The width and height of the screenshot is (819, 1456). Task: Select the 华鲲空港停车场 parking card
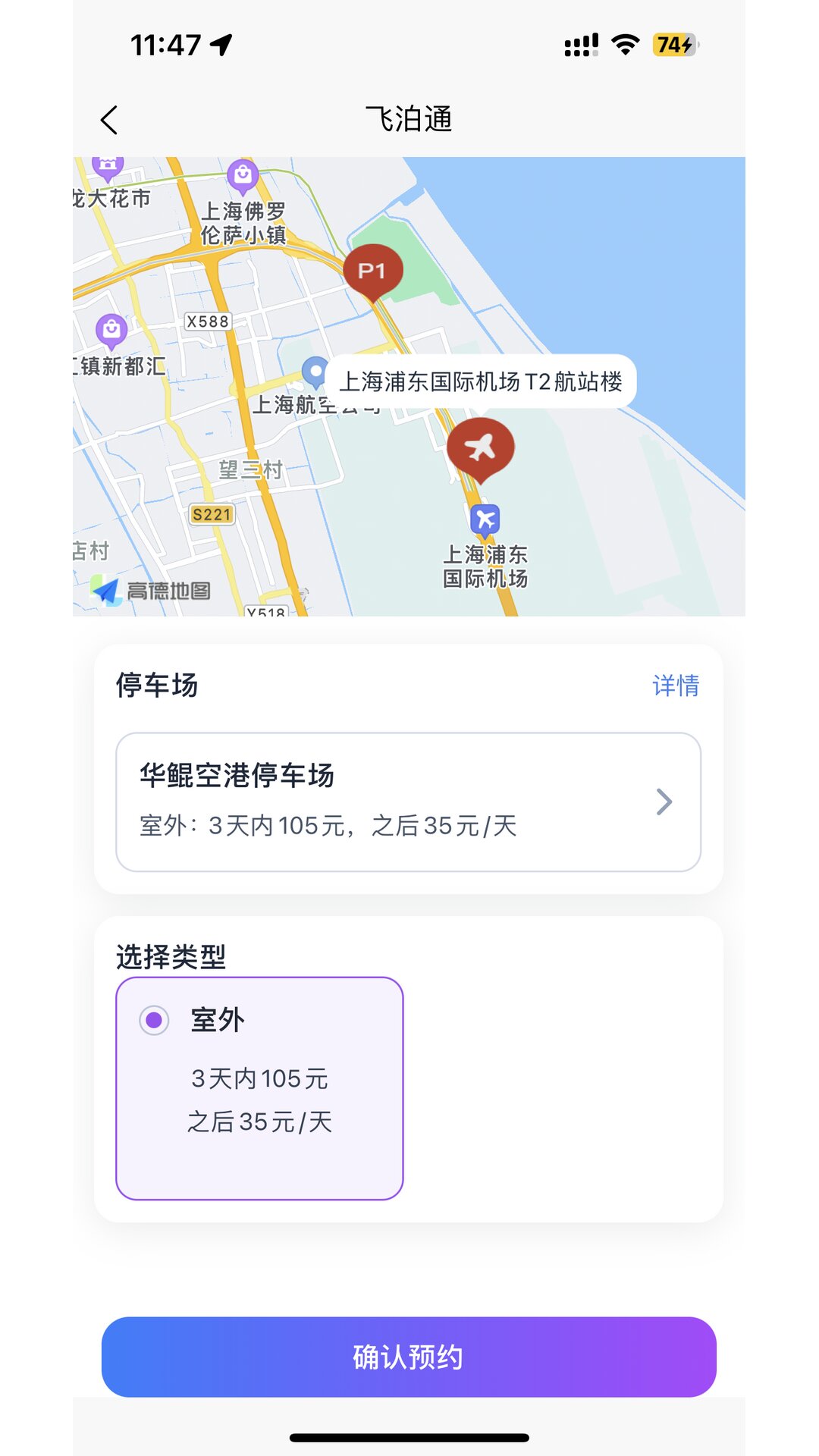409,800
